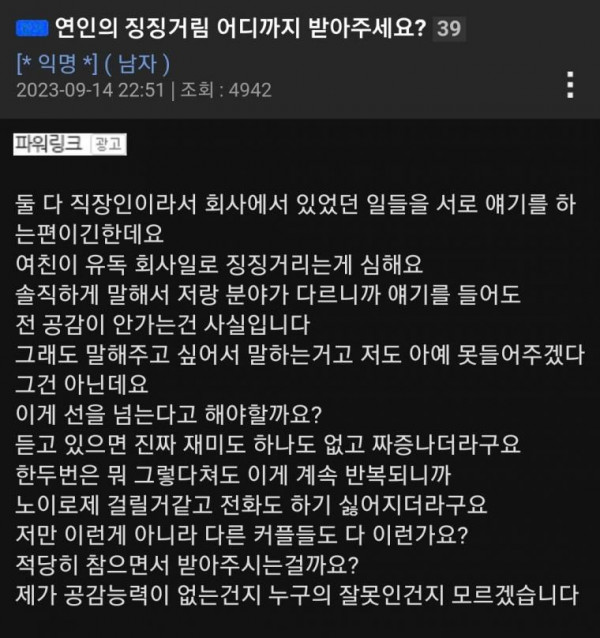
Task: Jump to the 39 comments badge
Action: click(x=450, y=28)
